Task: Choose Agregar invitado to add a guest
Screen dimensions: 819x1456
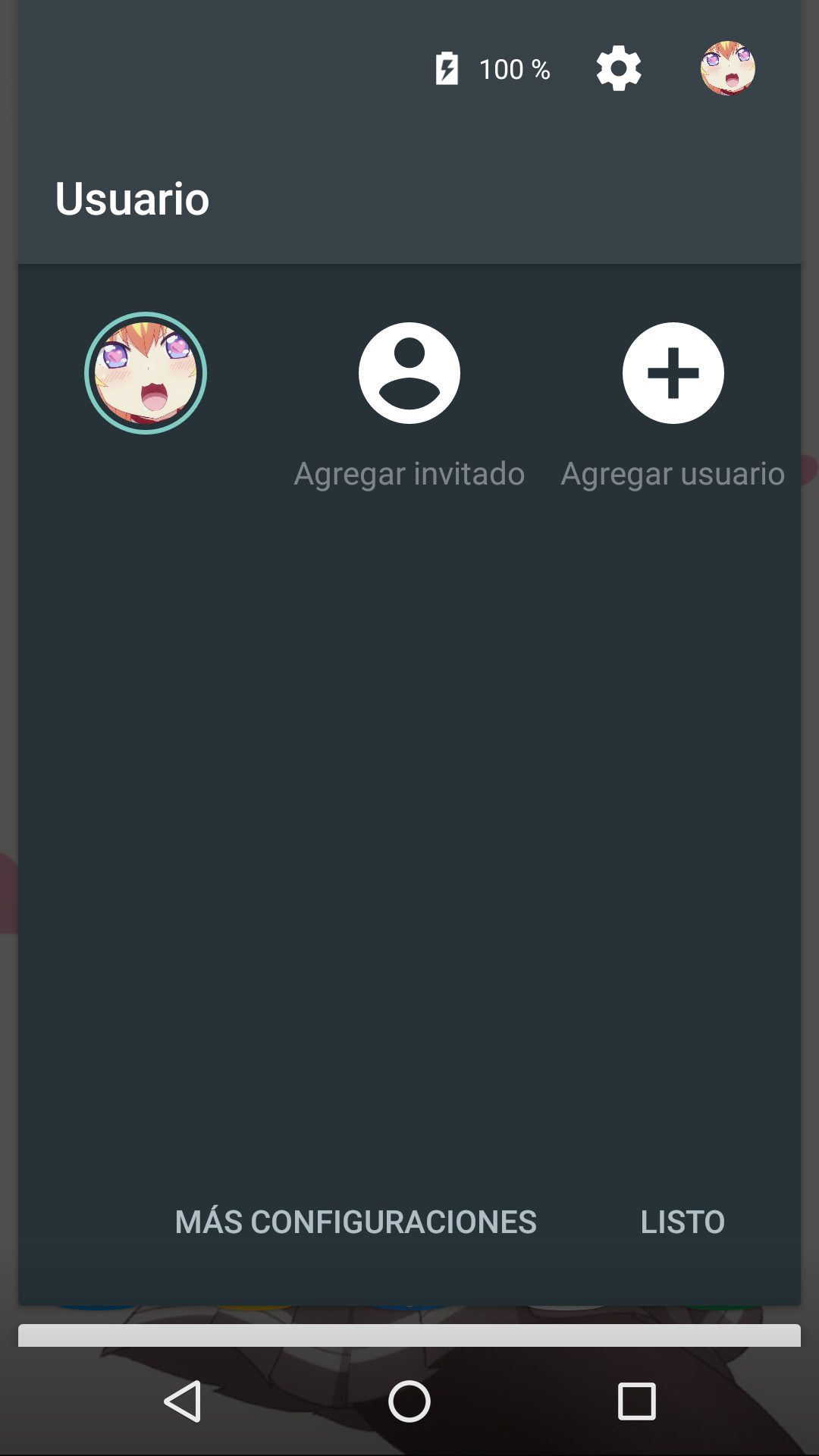Action: point(409,373)
